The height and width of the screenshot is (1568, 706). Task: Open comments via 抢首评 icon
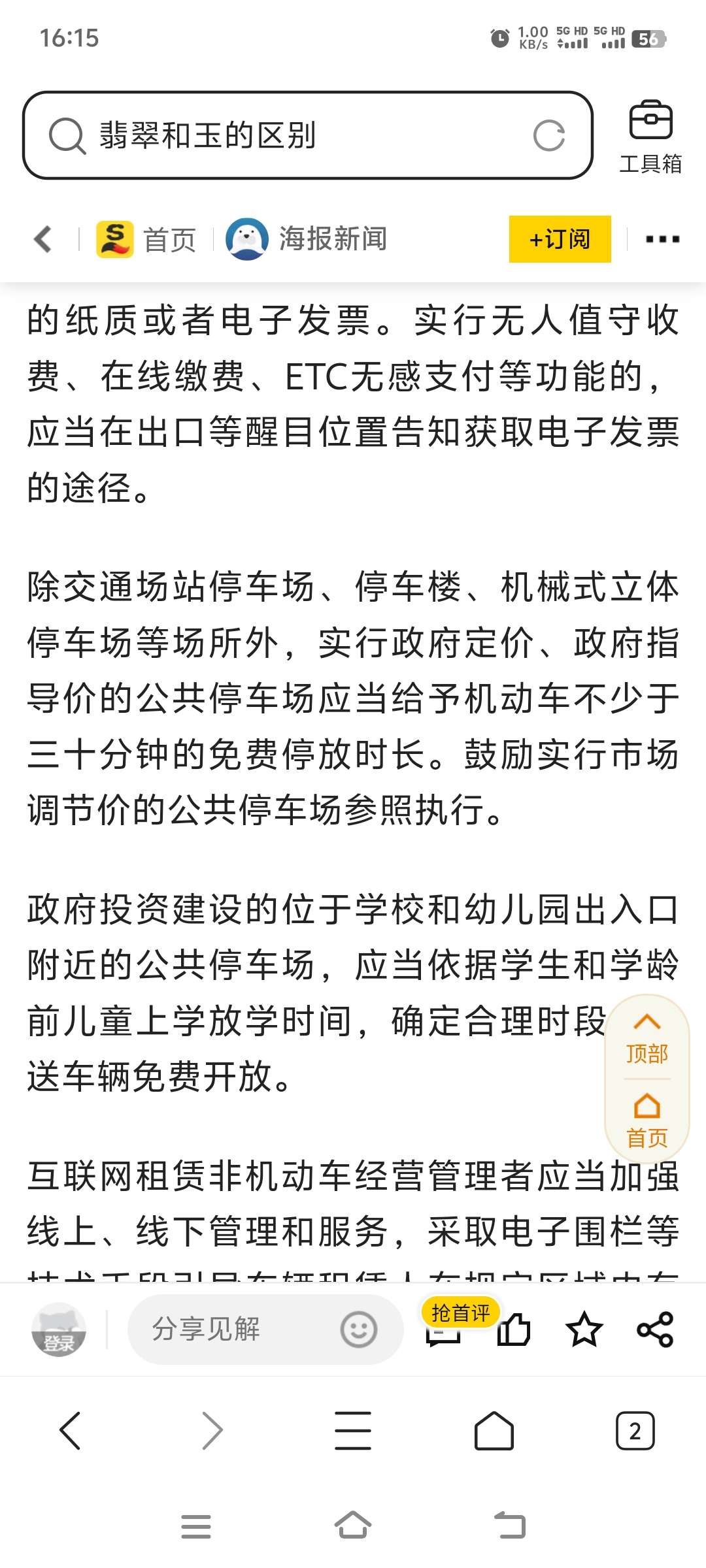[447, 1326]
